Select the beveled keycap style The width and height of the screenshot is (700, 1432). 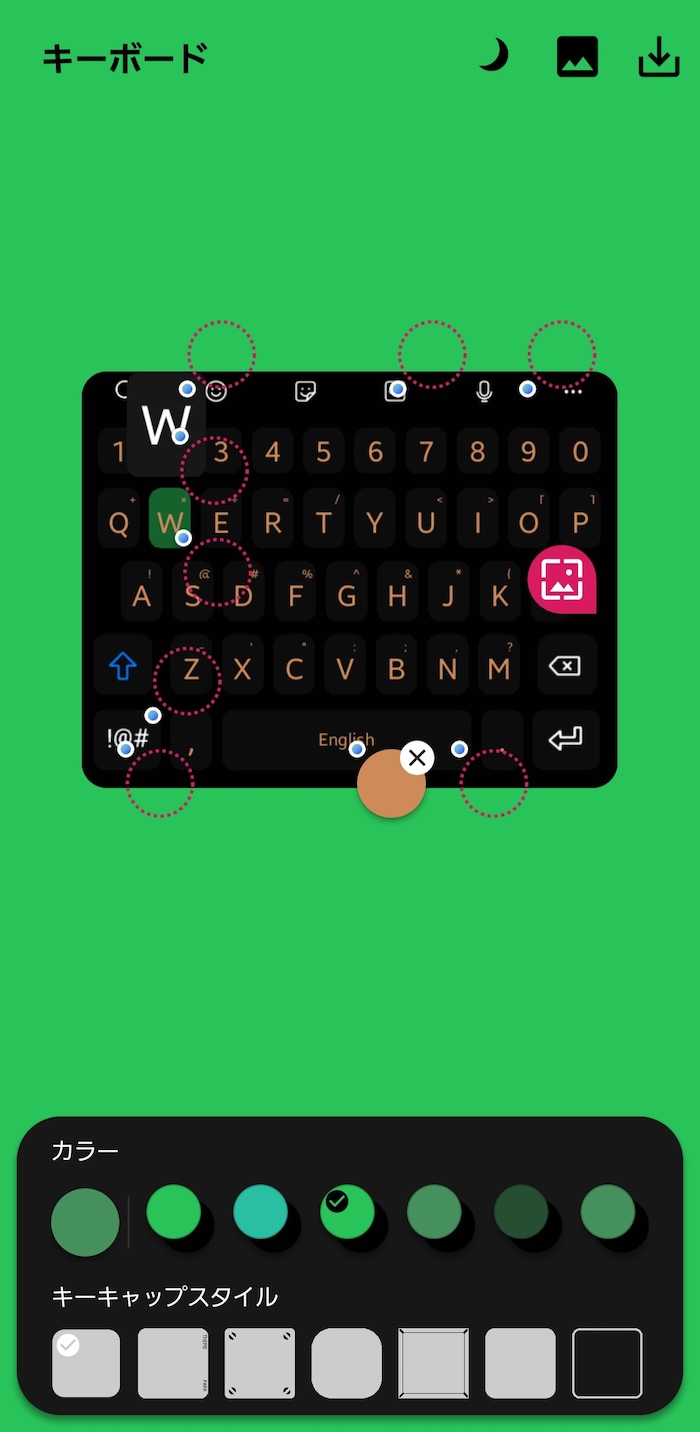[434, 1363]
